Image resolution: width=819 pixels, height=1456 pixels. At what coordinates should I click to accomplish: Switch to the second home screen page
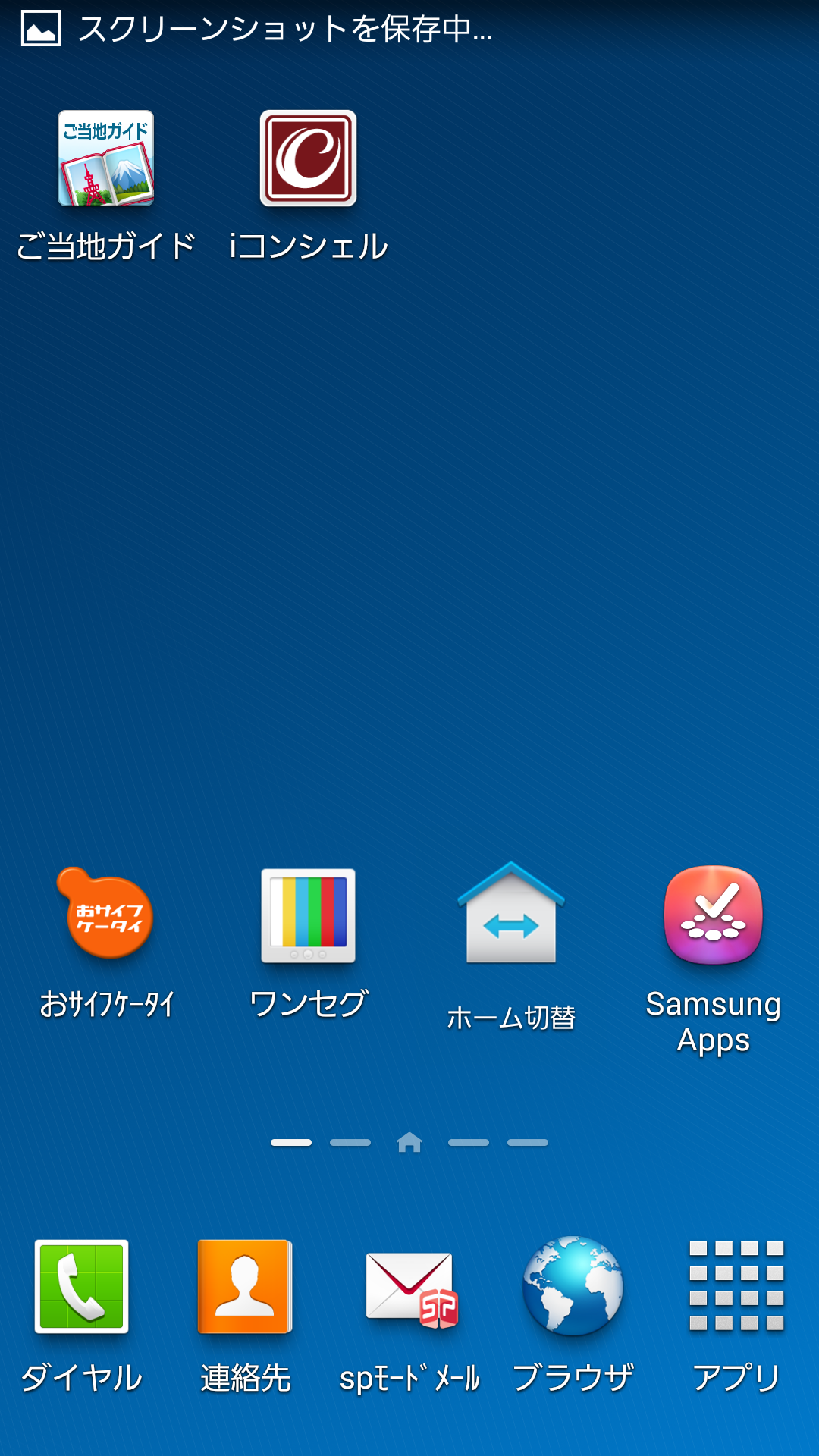351,1141
